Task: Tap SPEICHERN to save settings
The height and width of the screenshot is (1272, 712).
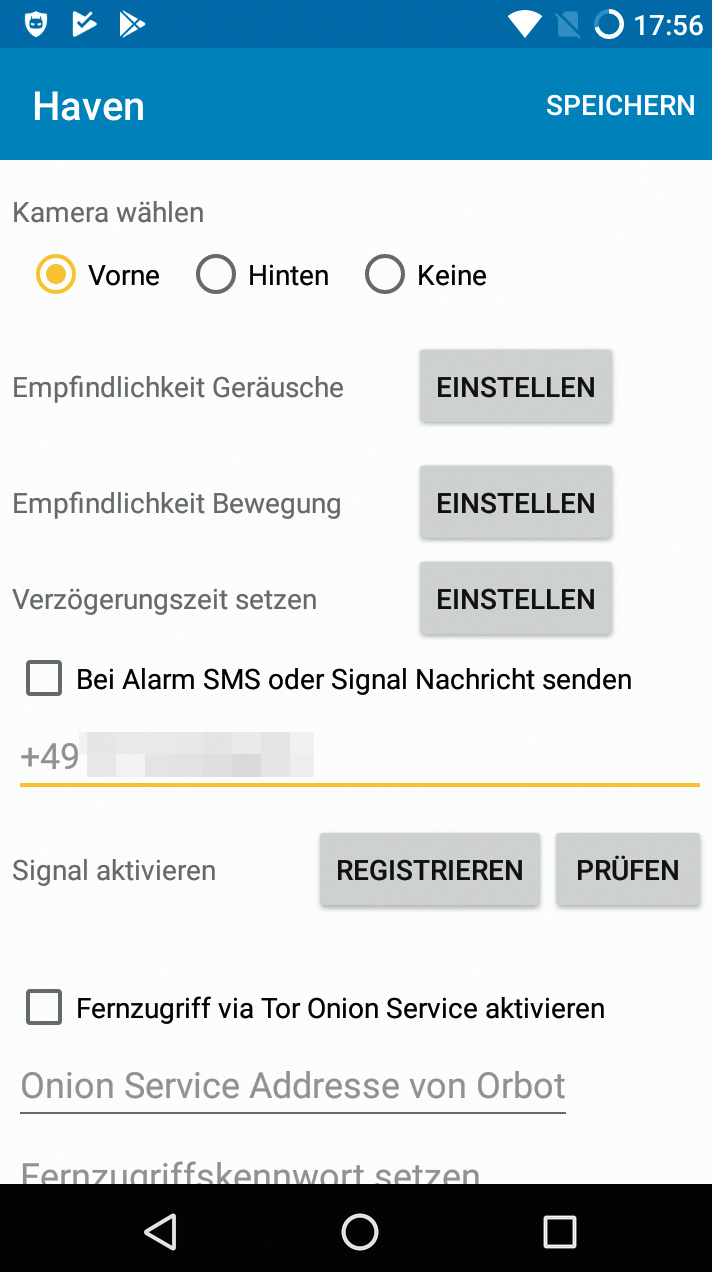Action: pyautogui.click(x=620, y=105)
